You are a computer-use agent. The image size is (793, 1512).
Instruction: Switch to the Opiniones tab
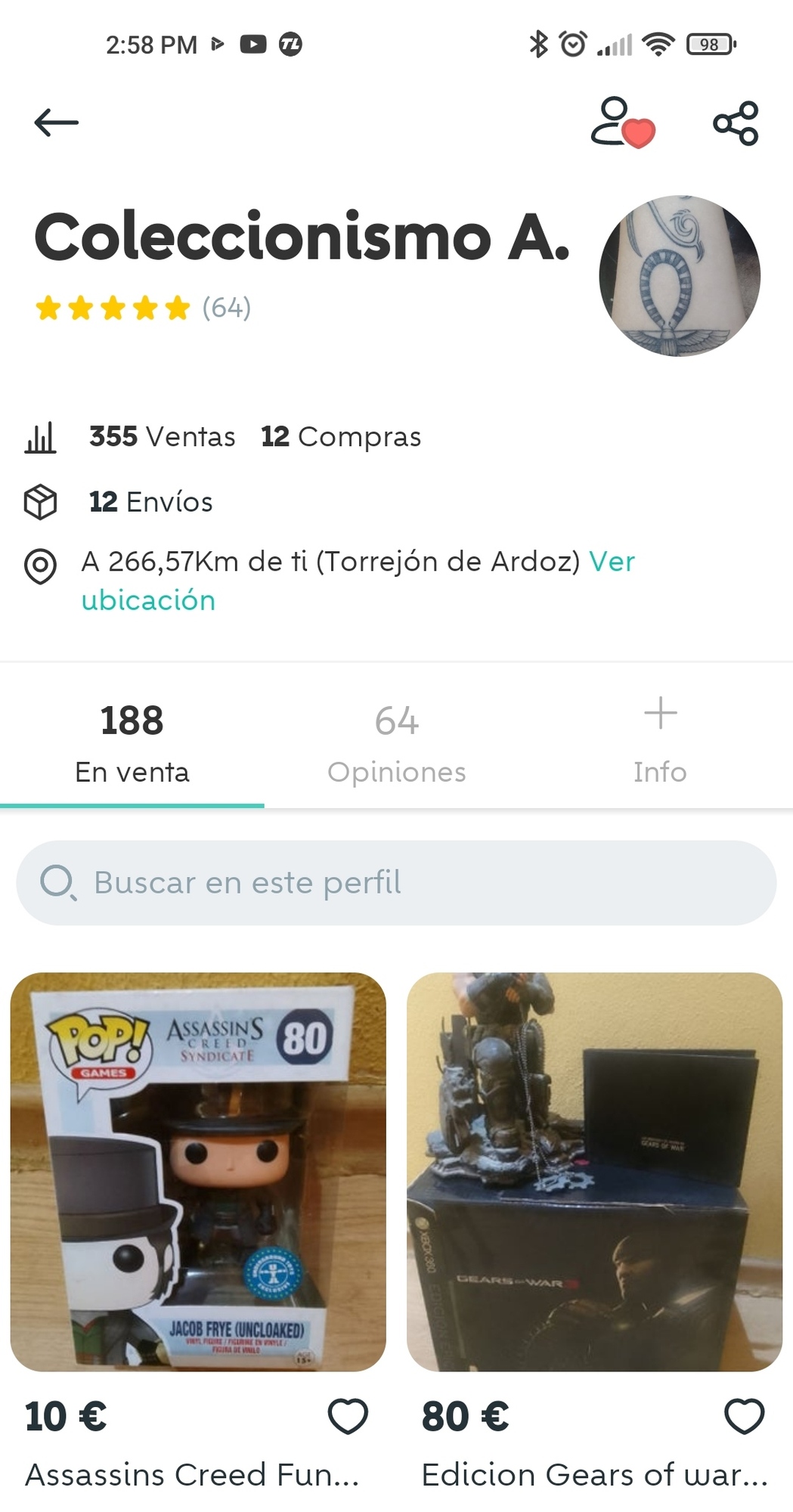point(396,743)
